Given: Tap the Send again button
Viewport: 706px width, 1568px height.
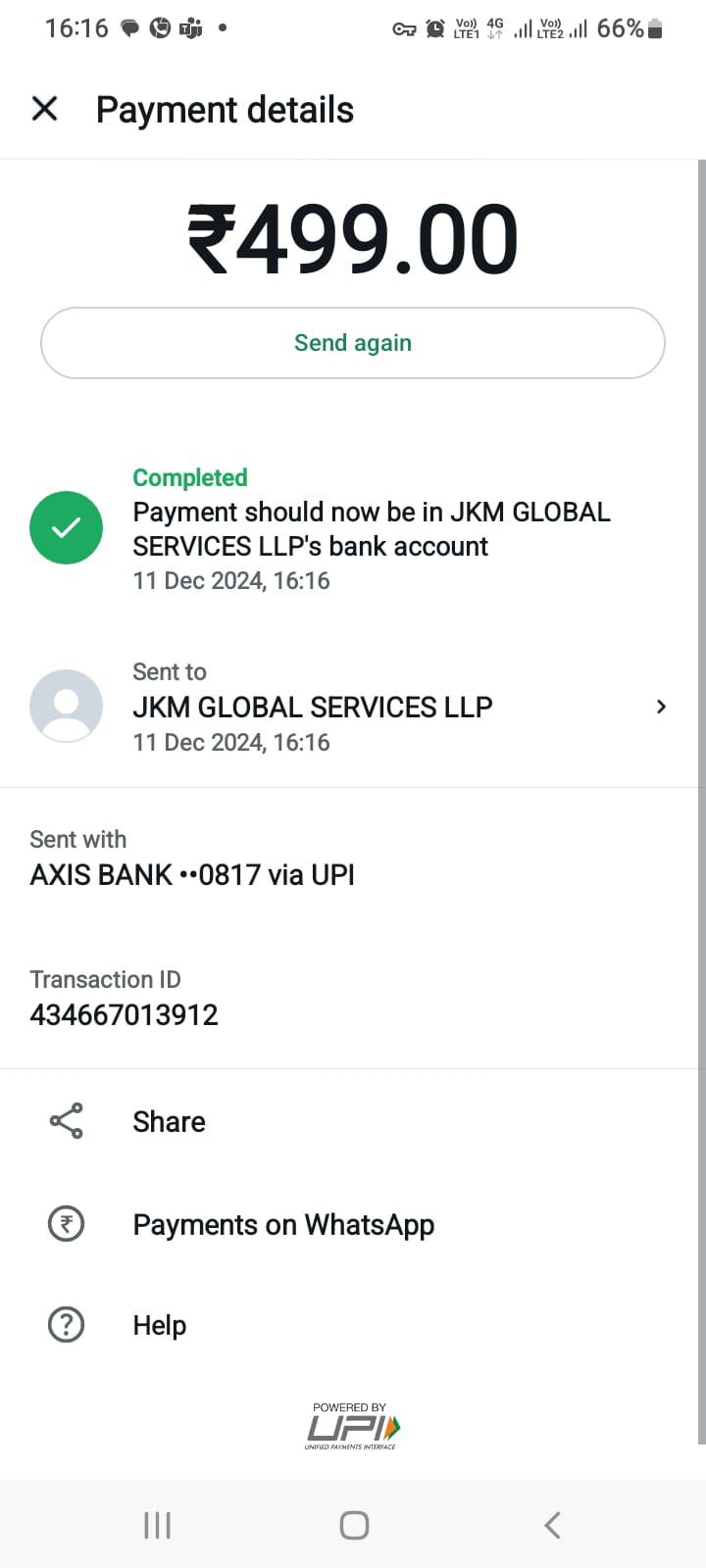Looking at the screenshot, I should pos(353,343).
